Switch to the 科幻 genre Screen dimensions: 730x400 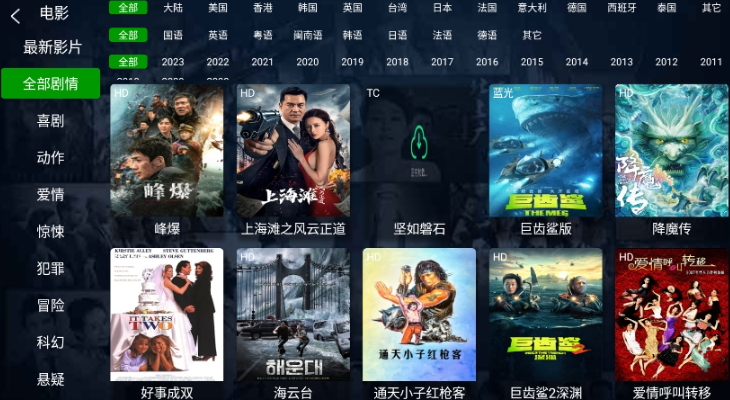coord(50,342)
